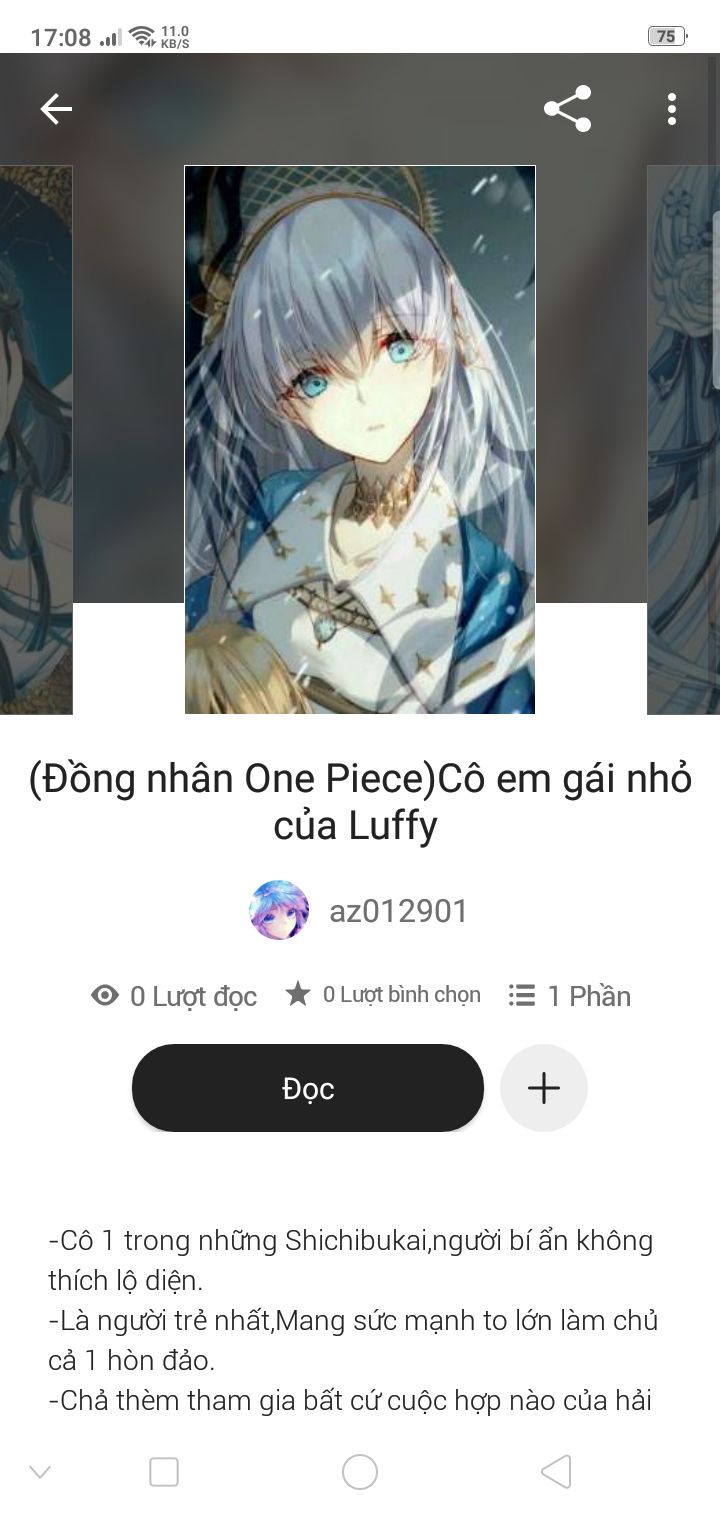Viewport: 720px width, 1520px height.
Task: Share this story
Action: tap(568, 109)
